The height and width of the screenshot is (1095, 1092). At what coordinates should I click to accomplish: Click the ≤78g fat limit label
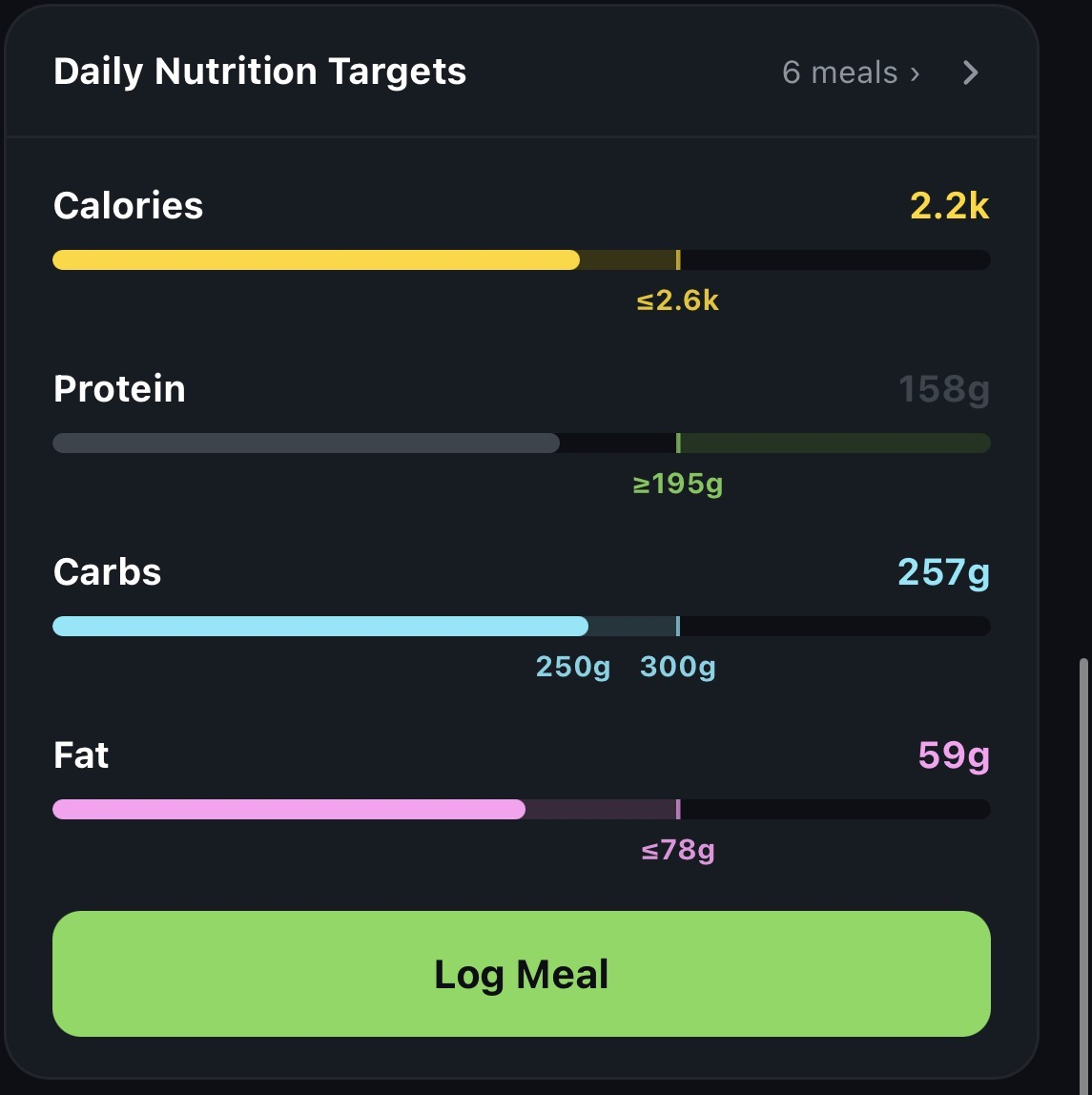(x=677, y=851)
